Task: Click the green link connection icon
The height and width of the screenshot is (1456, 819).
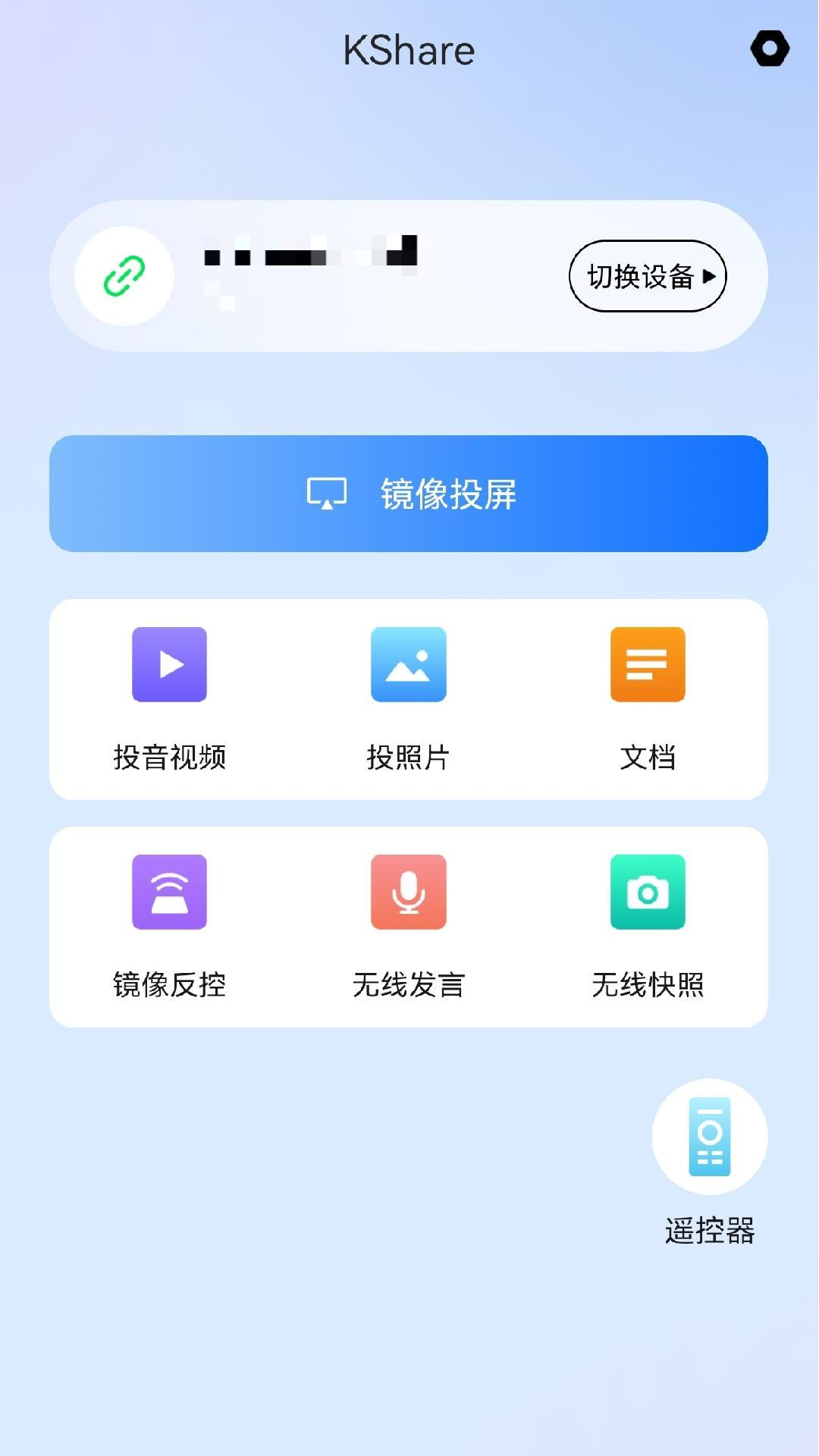Action: click(x=124, y=276)
